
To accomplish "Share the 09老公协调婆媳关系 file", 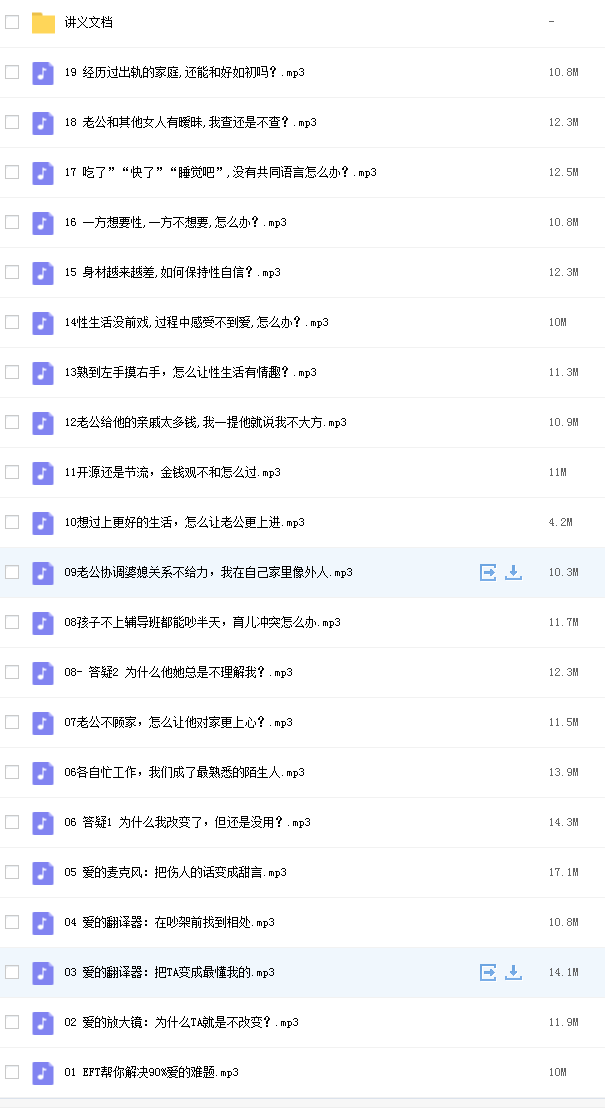I will click(x=488, y=572).
